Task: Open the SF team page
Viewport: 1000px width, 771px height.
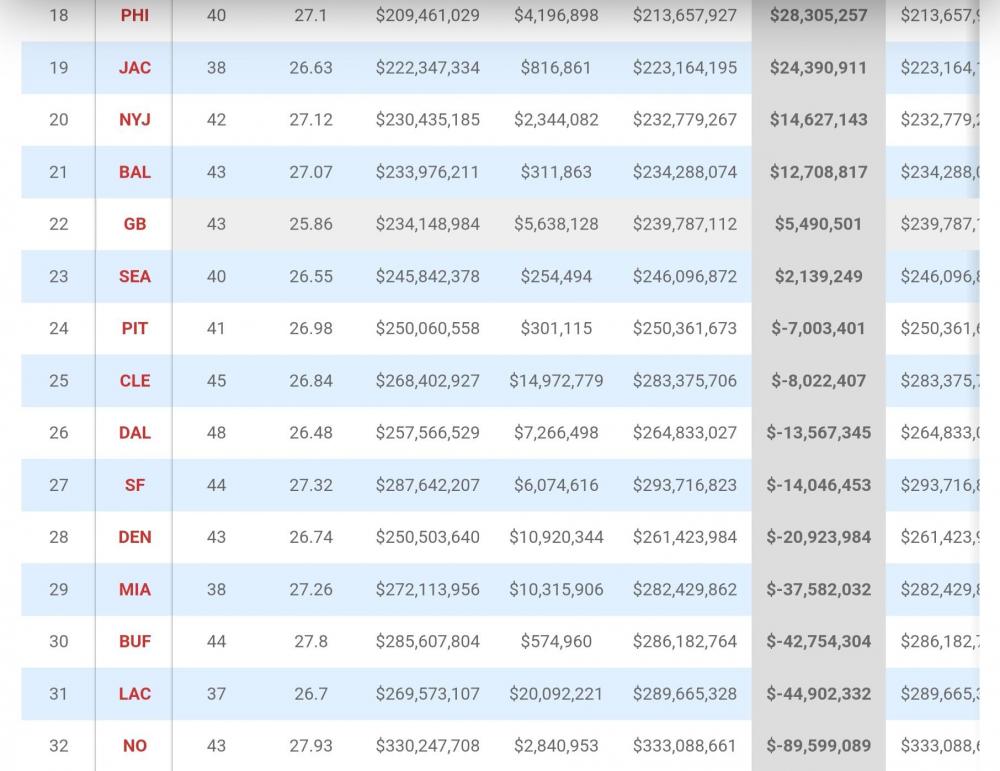Action: (134, 485)
